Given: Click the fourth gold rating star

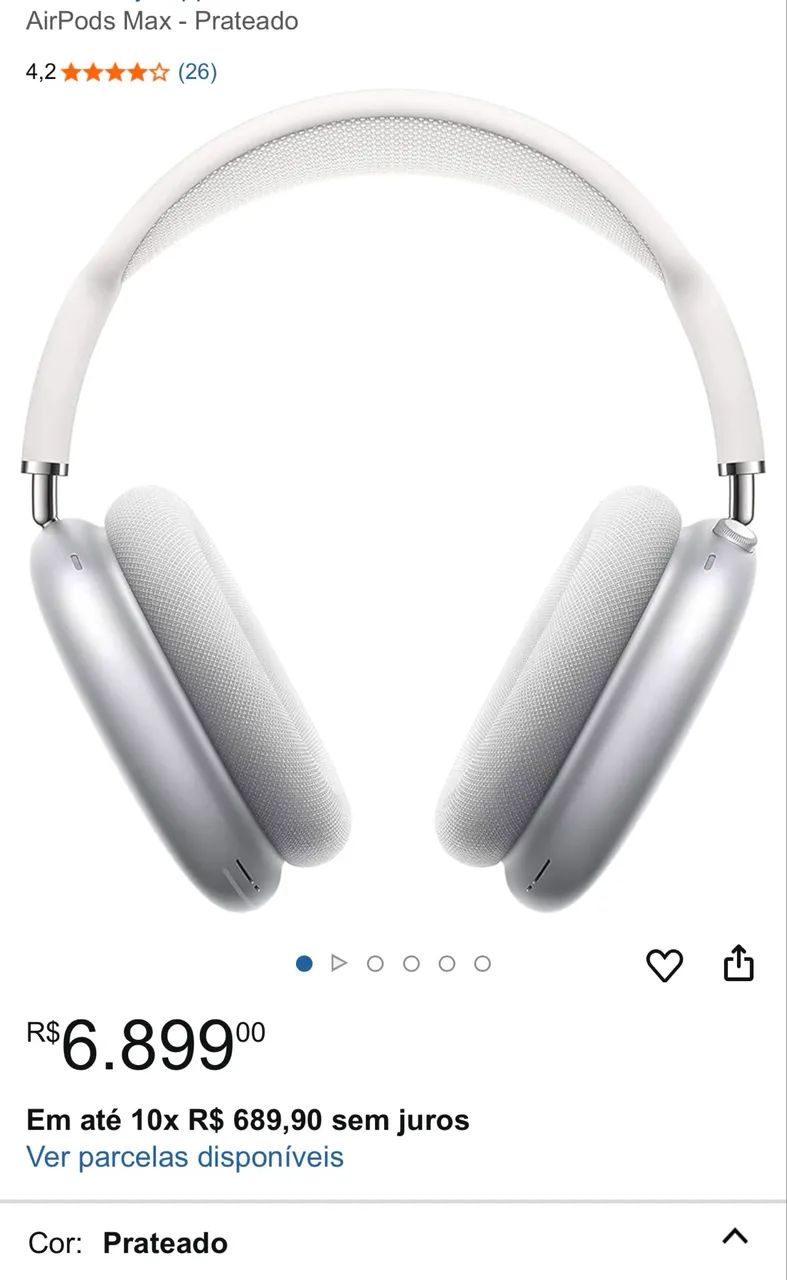Looking at the screenshot, I should pos(139,74).
